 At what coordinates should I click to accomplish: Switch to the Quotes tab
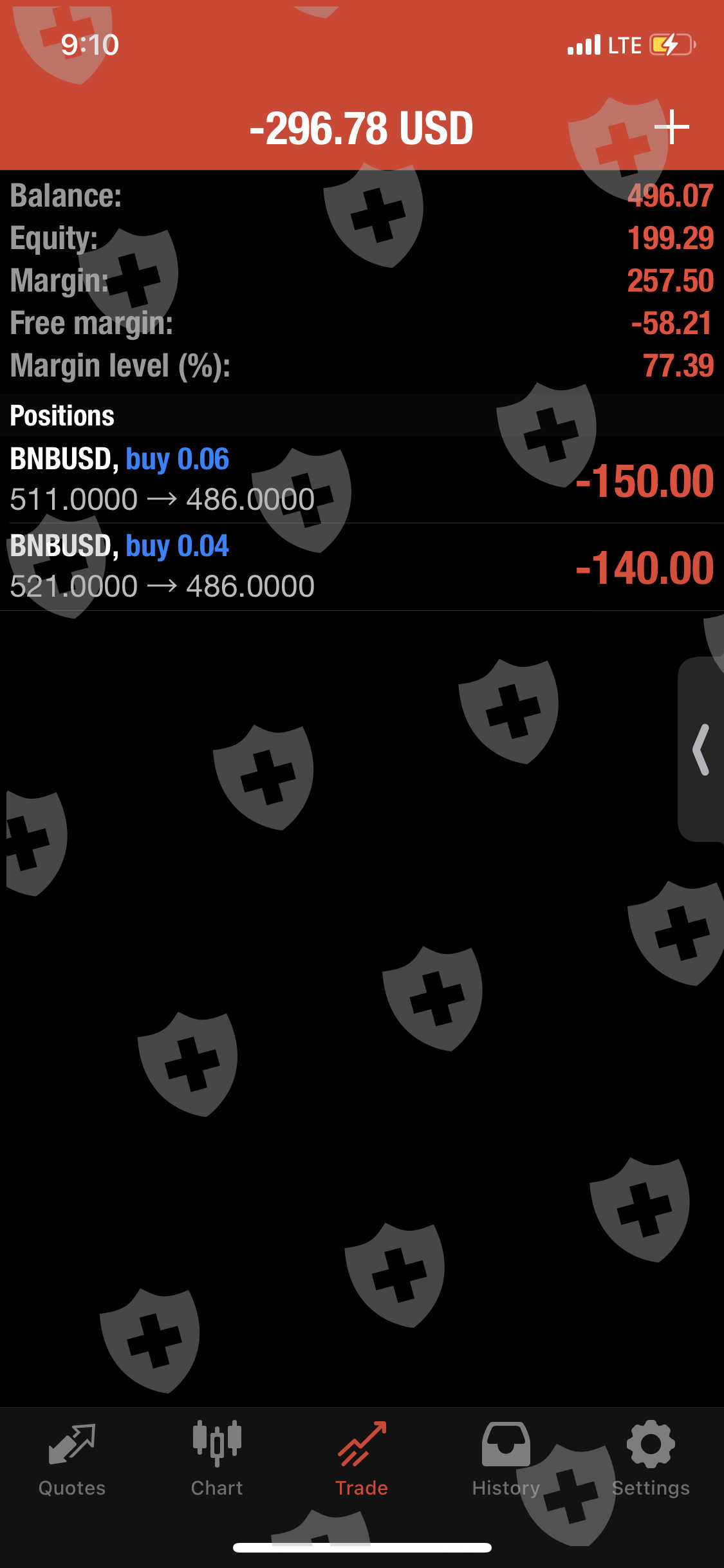(72, 1460)
